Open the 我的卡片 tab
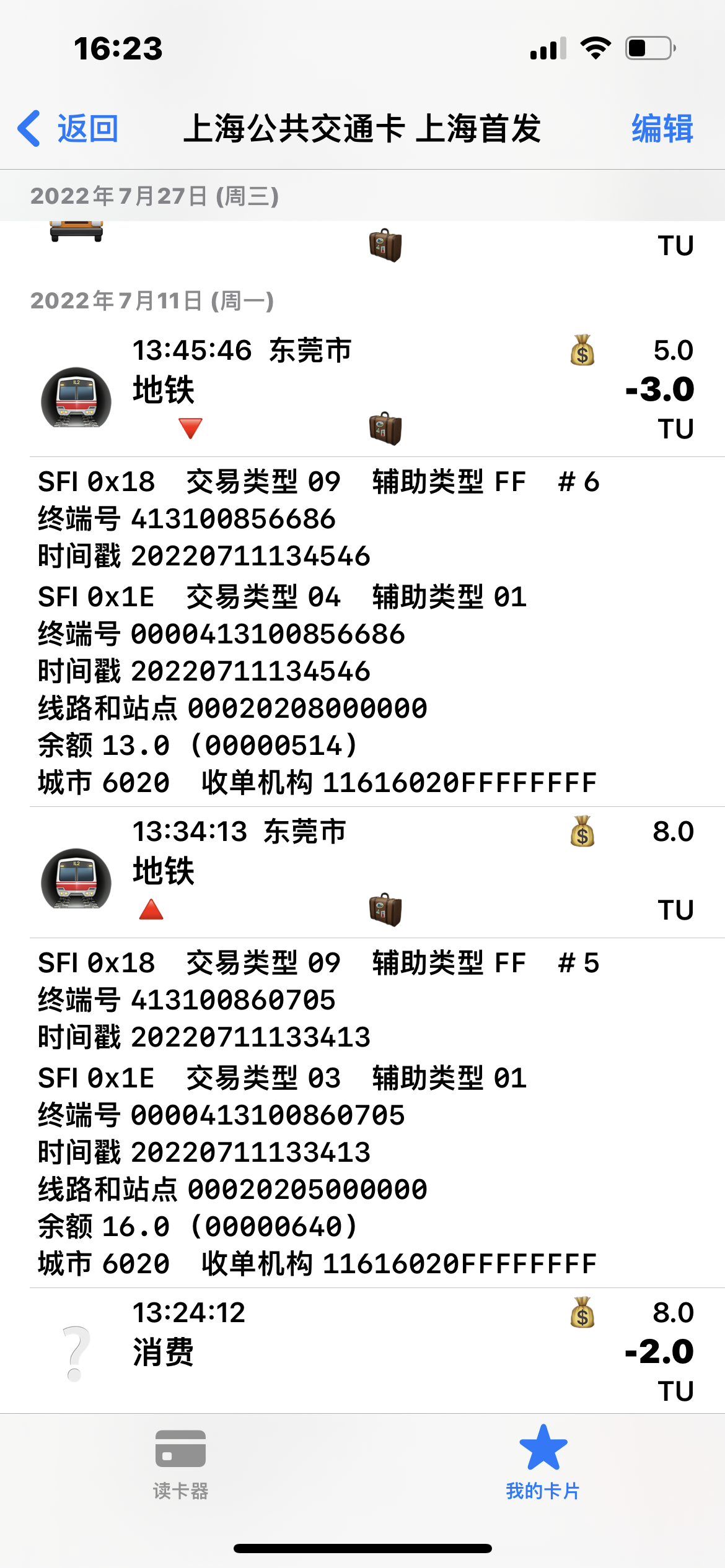725x1568 pixels. point(543,1463)
